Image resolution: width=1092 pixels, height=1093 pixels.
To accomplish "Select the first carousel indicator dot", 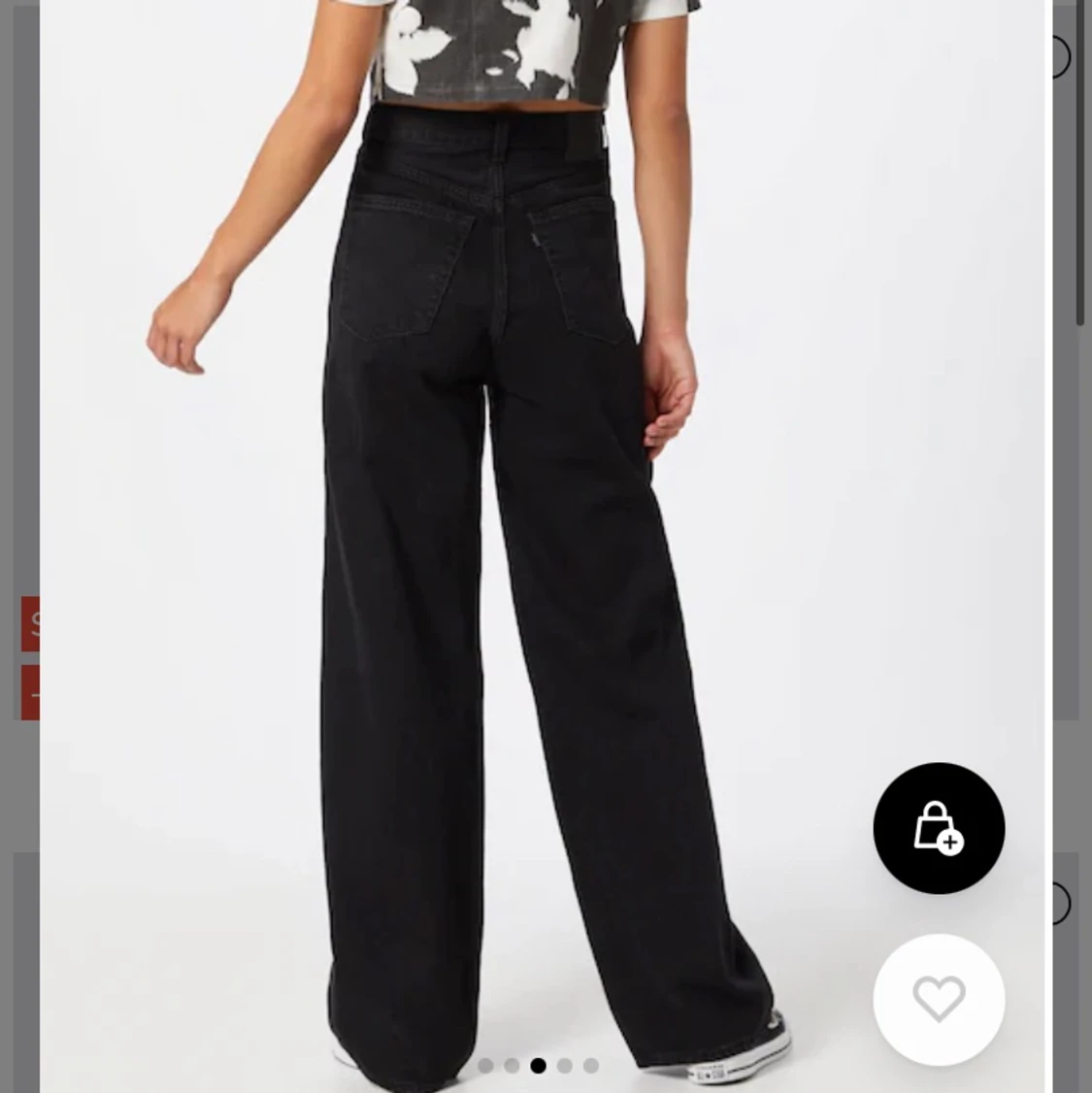I will (x=484, y=1065).
